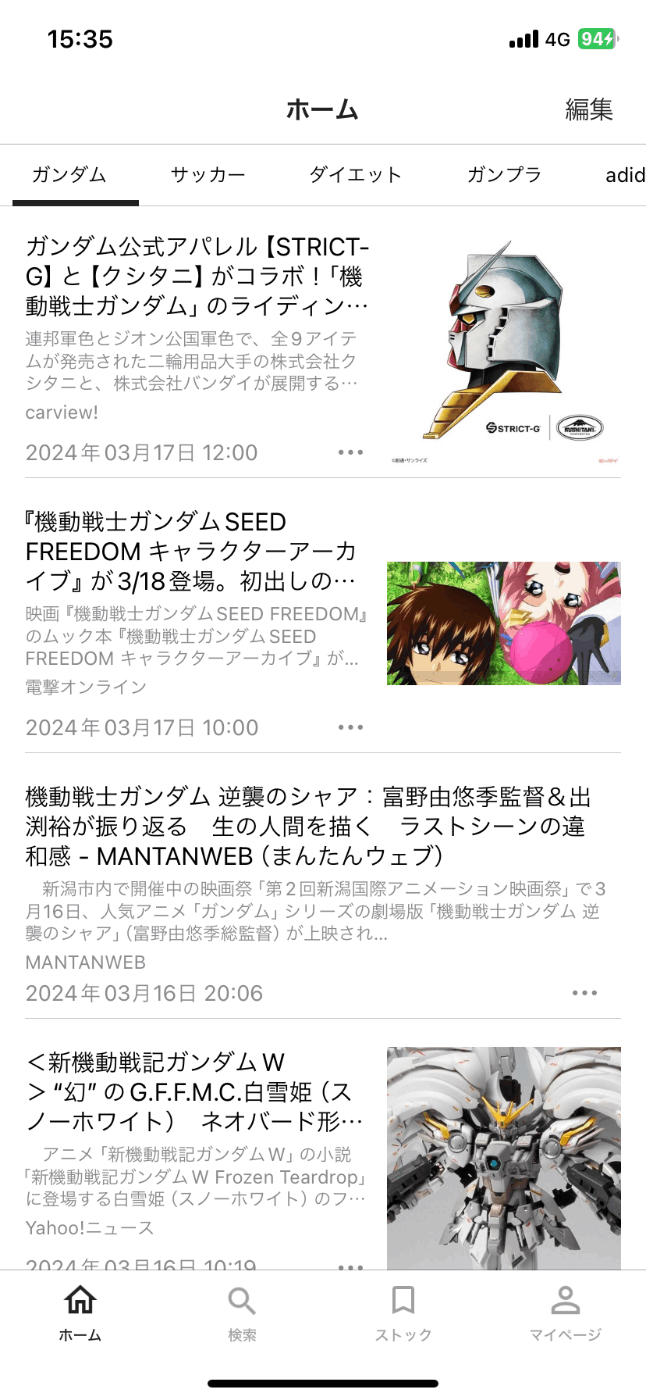This screenshot has width=646, height=1400.
Task: Go to the ホーム tab in bottom bar
Action: pos(80,1312)
